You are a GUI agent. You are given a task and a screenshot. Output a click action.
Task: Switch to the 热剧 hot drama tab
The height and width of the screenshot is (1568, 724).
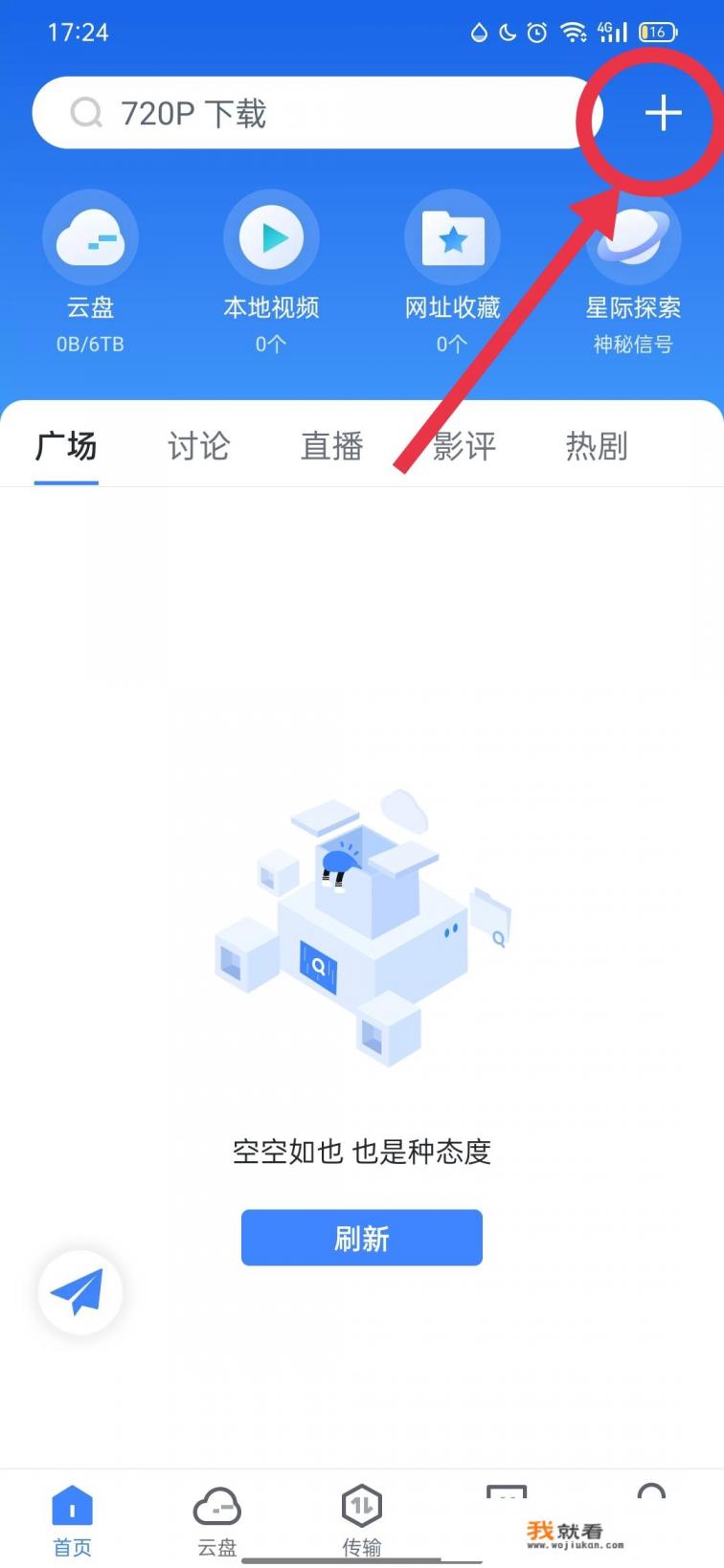tap(595, 445)
